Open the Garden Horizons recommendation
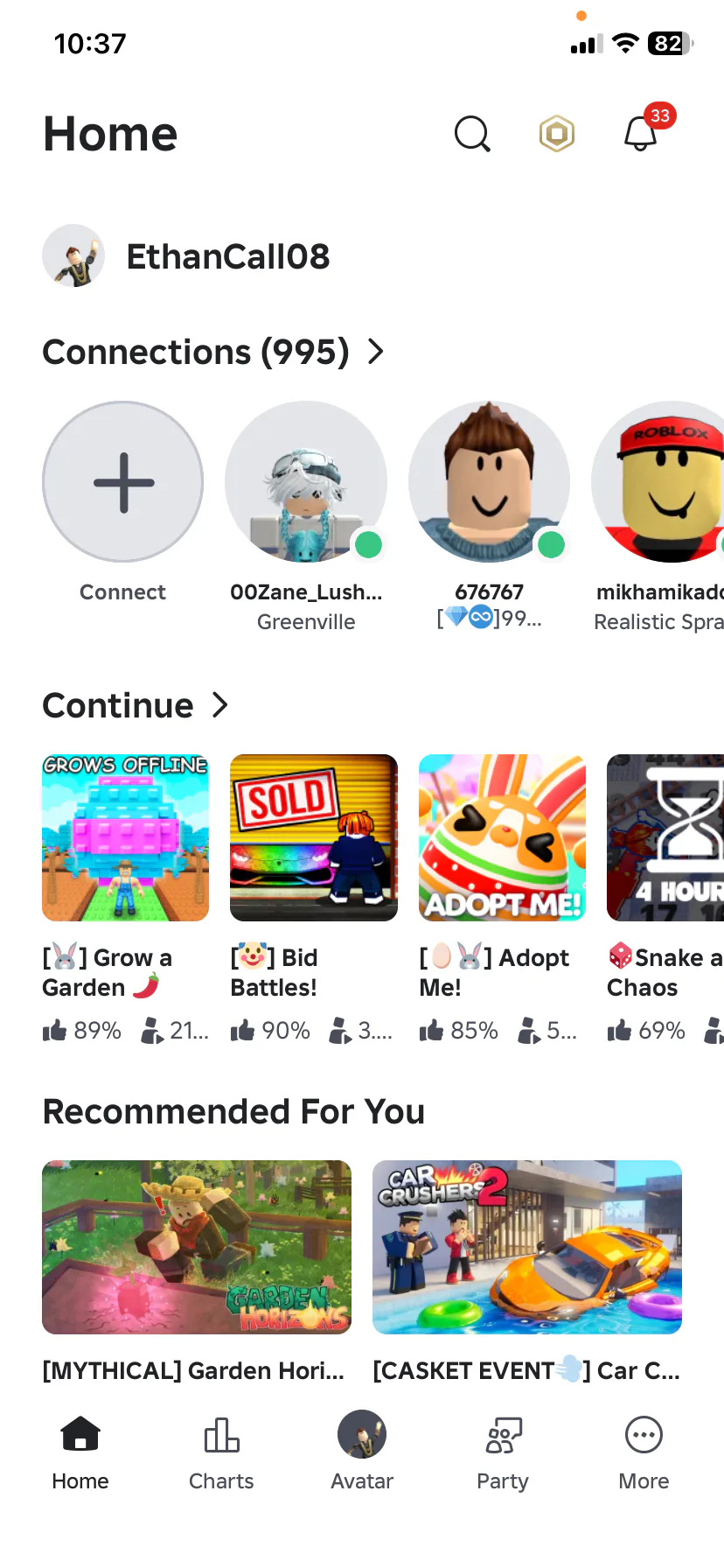Image resolution: width=724 pixels, height=1568 pixels. (197, 1247)
